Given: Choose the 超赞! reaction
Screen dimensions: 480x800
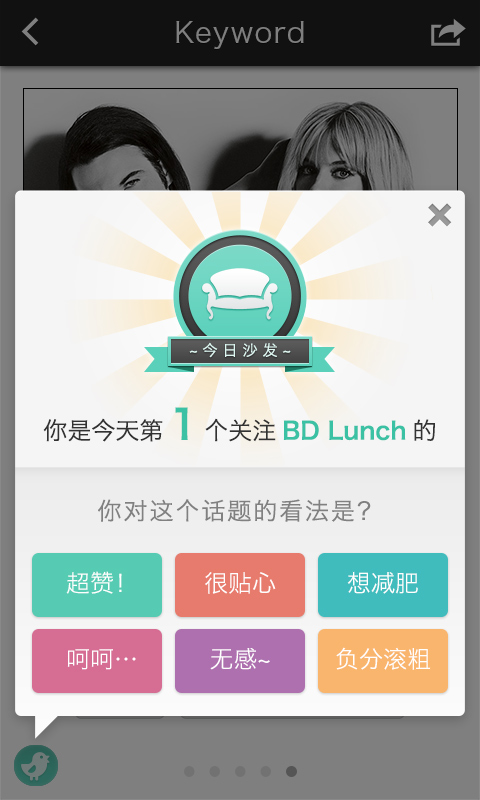Looking at the screenshot, I should [x=97, y=585].
